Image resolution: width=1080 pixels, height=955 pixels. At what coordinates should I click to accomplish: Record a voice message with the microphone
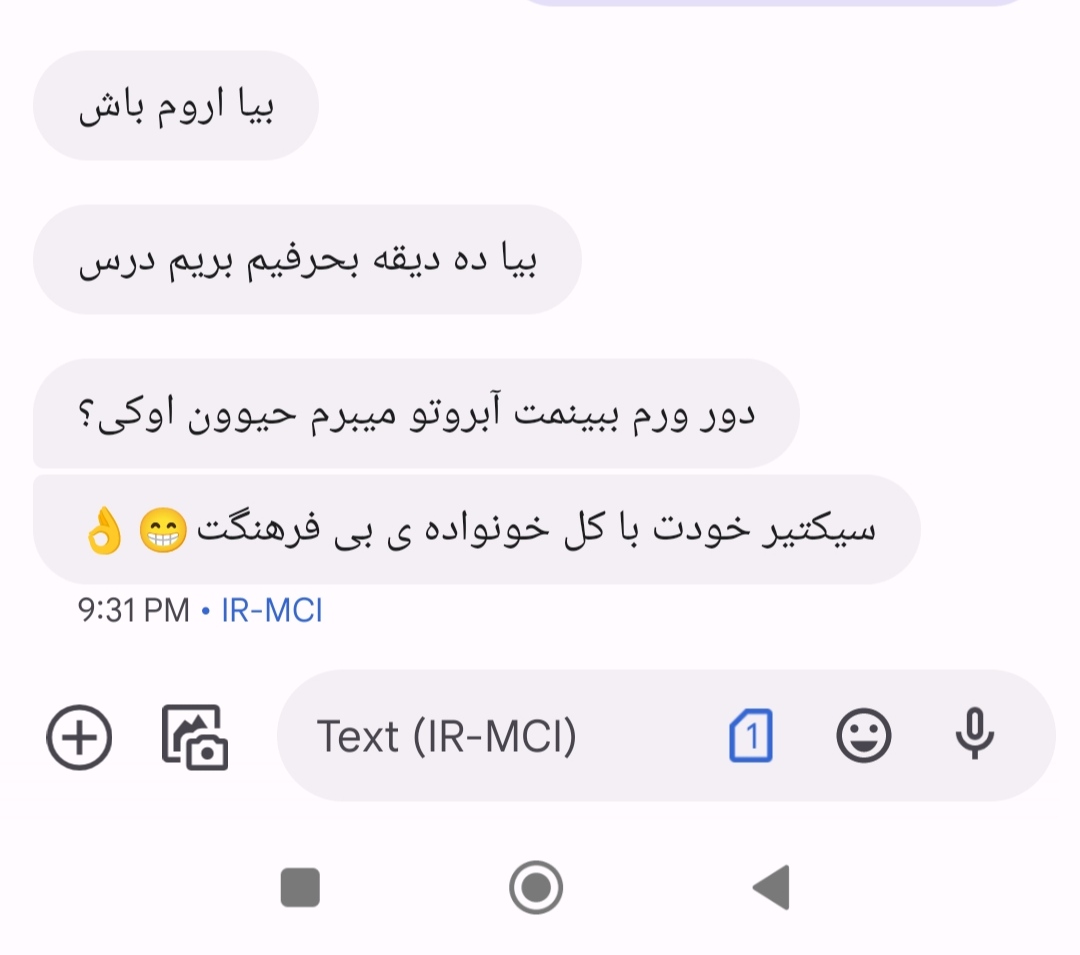974,735
